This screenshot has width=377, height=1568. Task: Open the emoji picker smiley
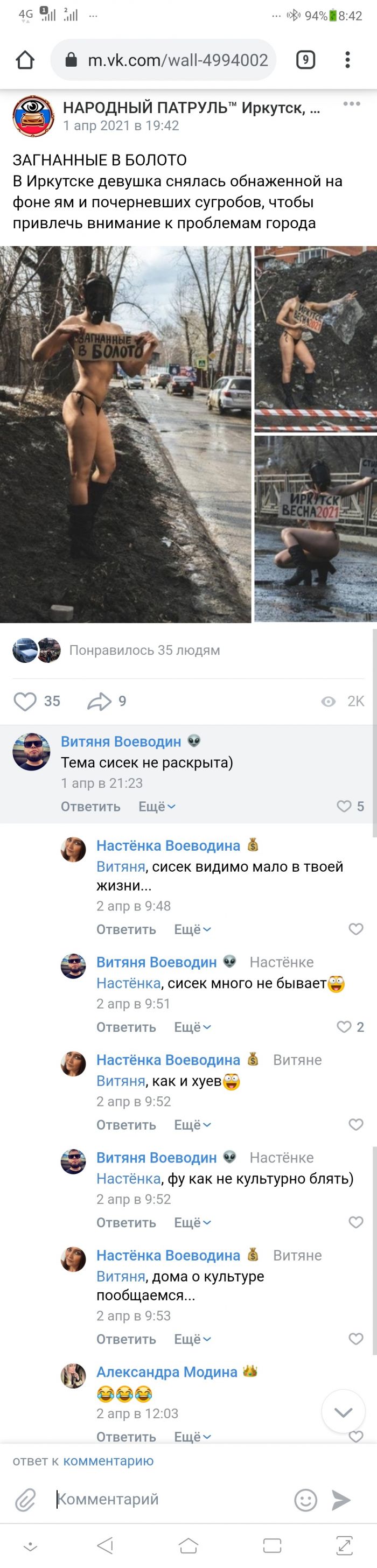pos(306,1500)
